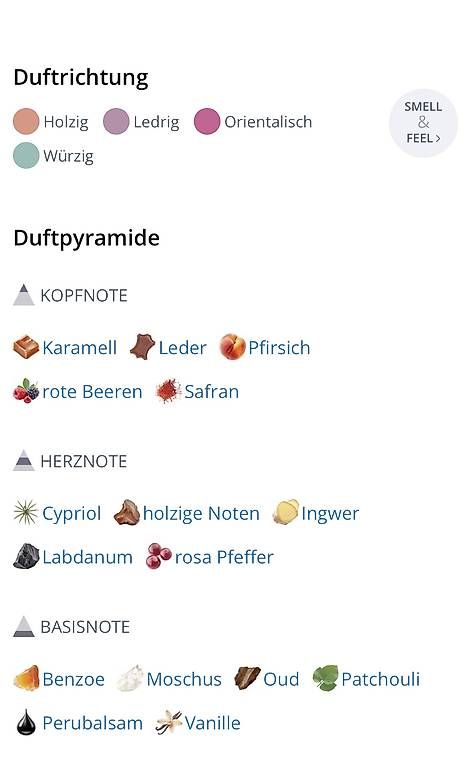
Task: Open the Benzoe base note
Action: tap(59, 679)
